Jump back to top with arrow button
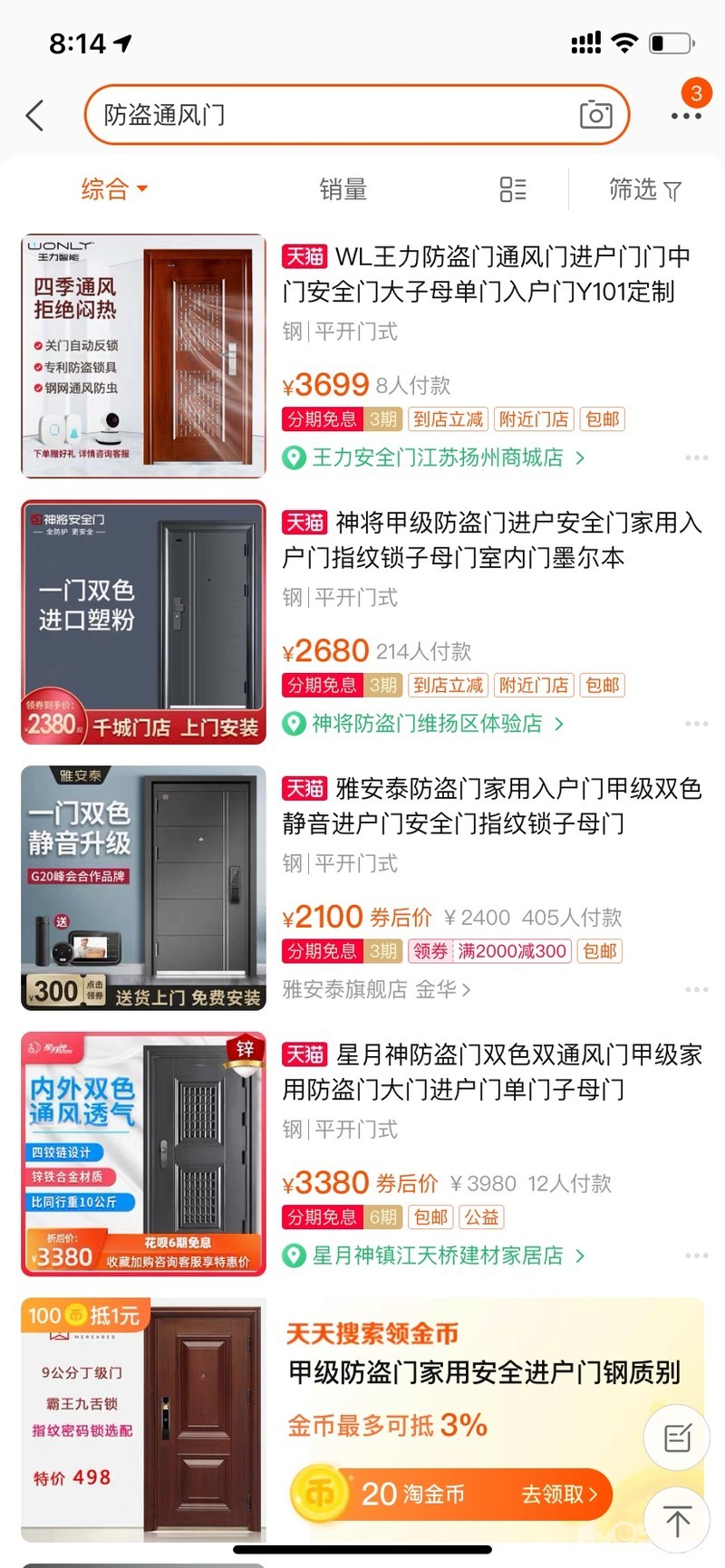Image resolution: width=725 pixels, height=1568 pixels. [x=677, y=1520]
